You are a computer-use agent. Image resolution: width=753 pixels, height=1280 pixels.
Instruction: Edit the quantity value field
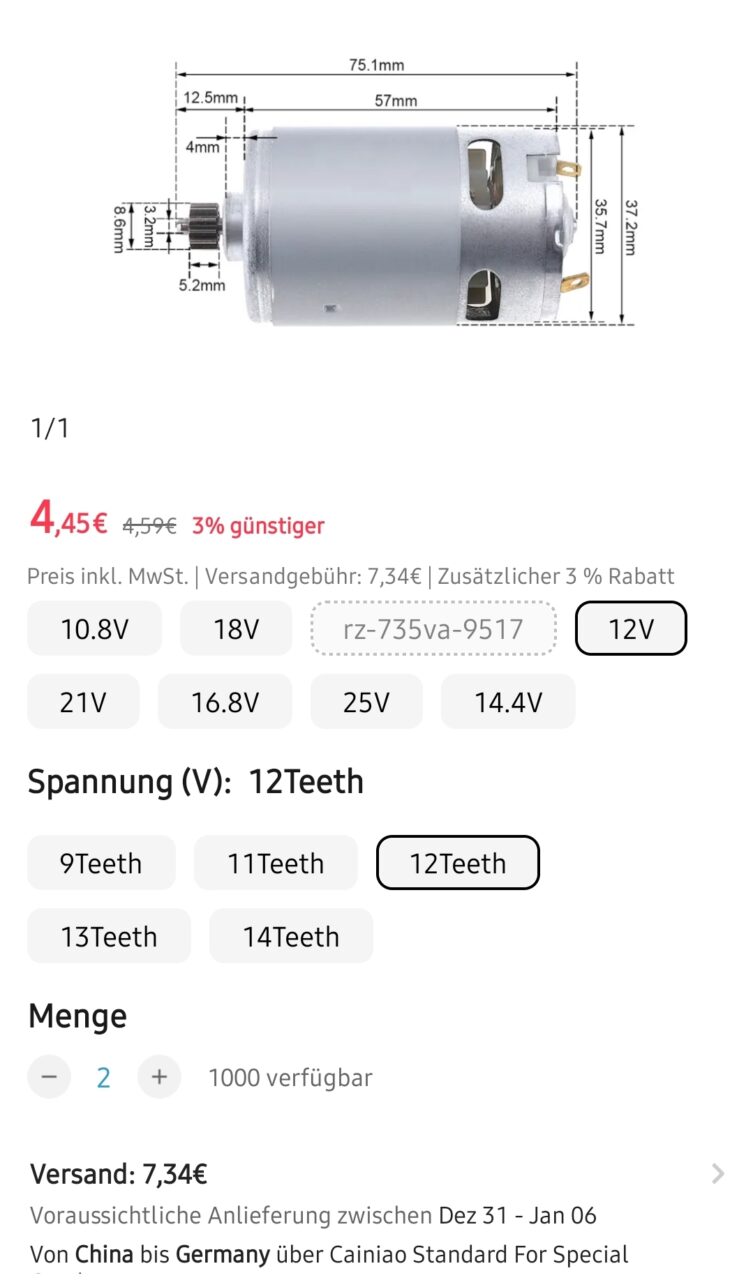click(103, 1077)
